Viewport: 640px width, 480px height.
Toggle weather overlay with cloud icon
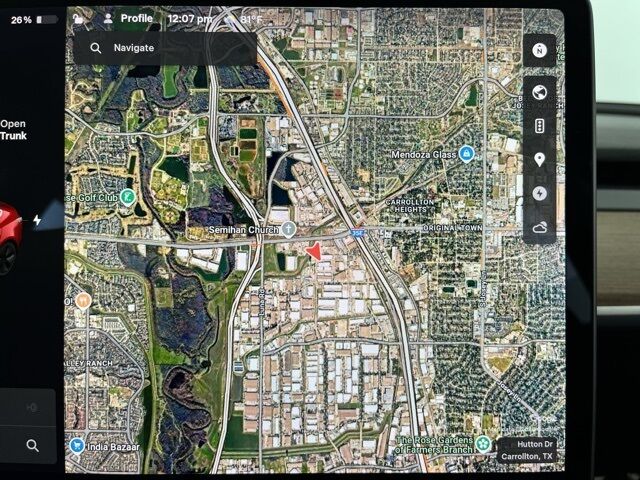[x=539, y=227]
